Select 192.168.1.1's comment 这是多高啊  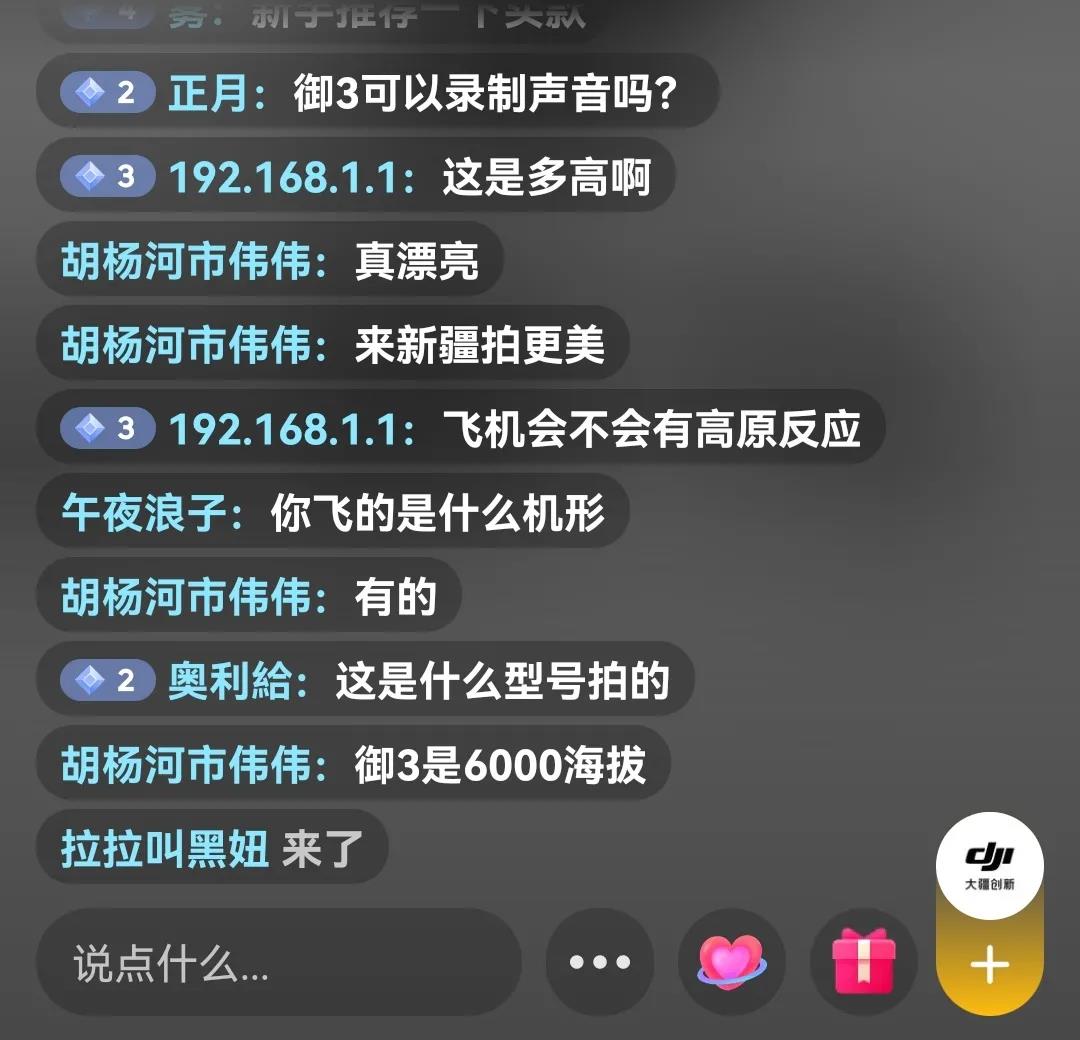pos(356,177)
